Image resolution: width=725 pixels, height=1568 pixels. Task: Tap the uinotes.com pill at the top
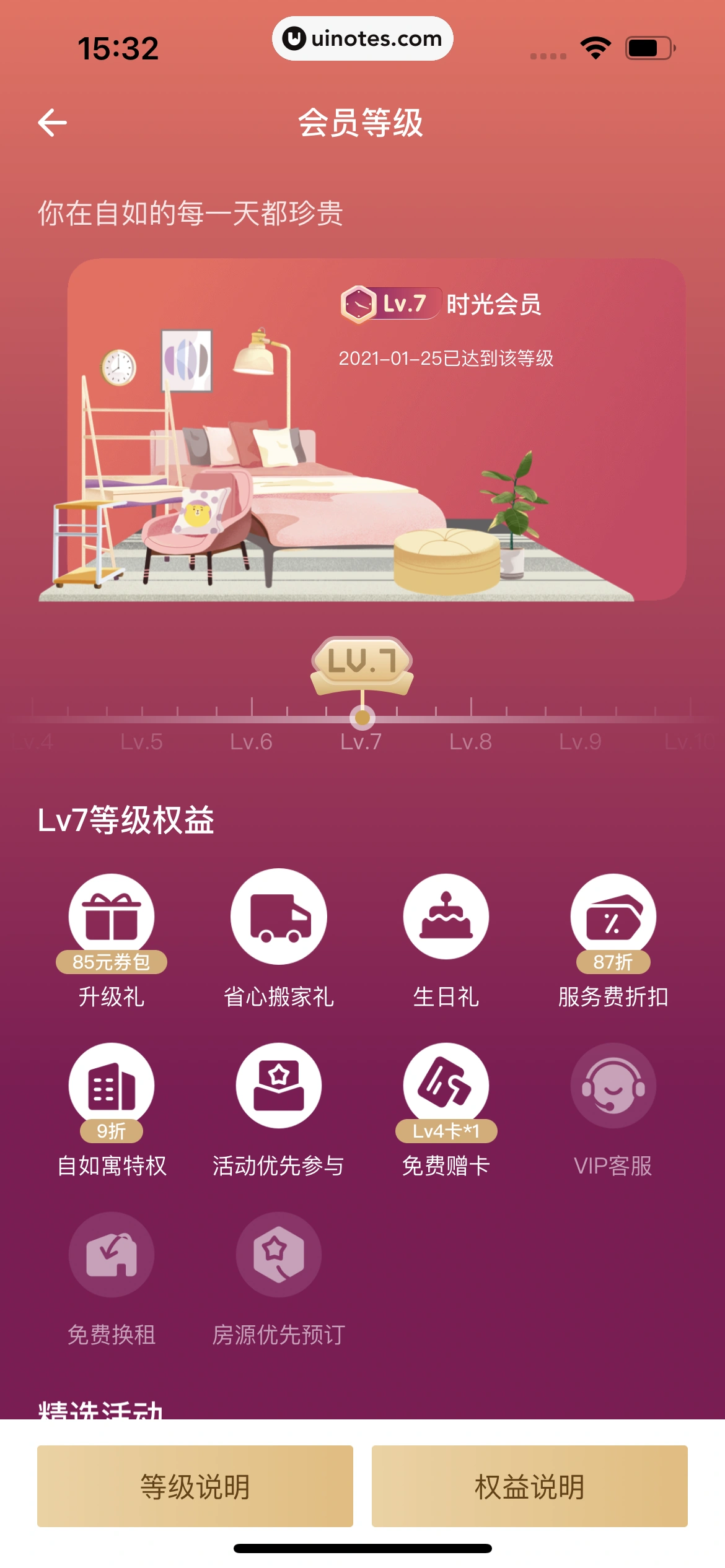pyautogui.click(x=362, y=38)
